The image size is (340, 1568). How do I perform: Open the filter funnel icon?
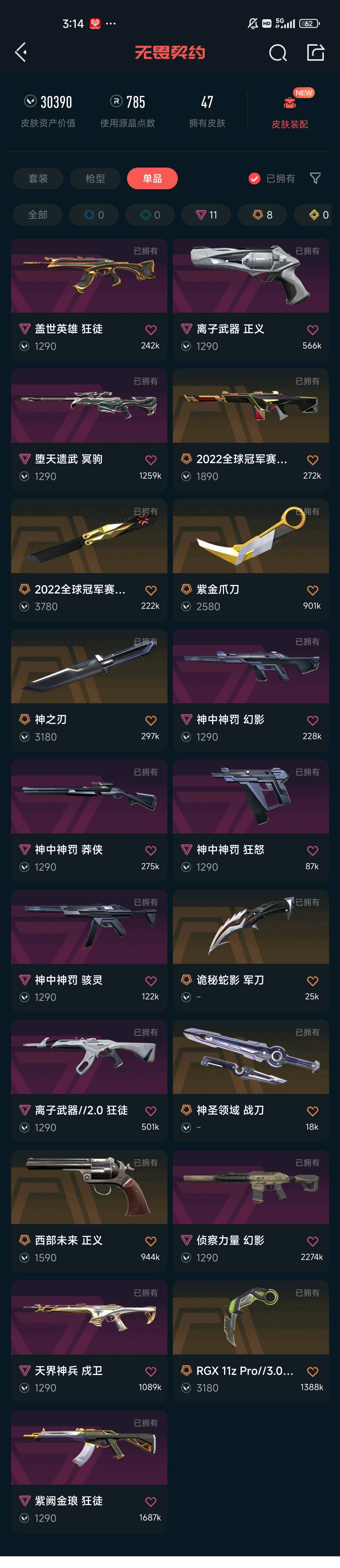[315, 178]
